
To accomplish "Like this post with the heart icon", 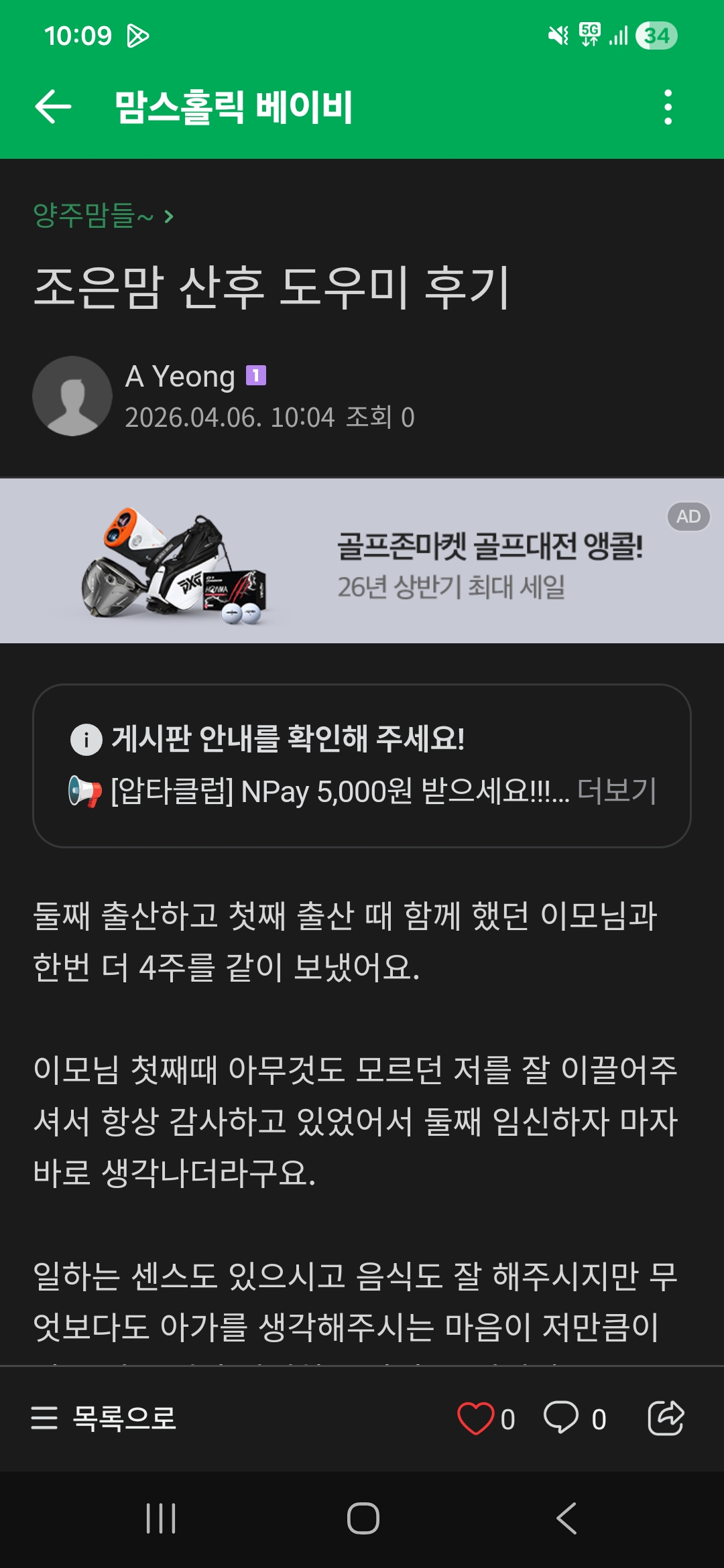I will point(475,1418).
